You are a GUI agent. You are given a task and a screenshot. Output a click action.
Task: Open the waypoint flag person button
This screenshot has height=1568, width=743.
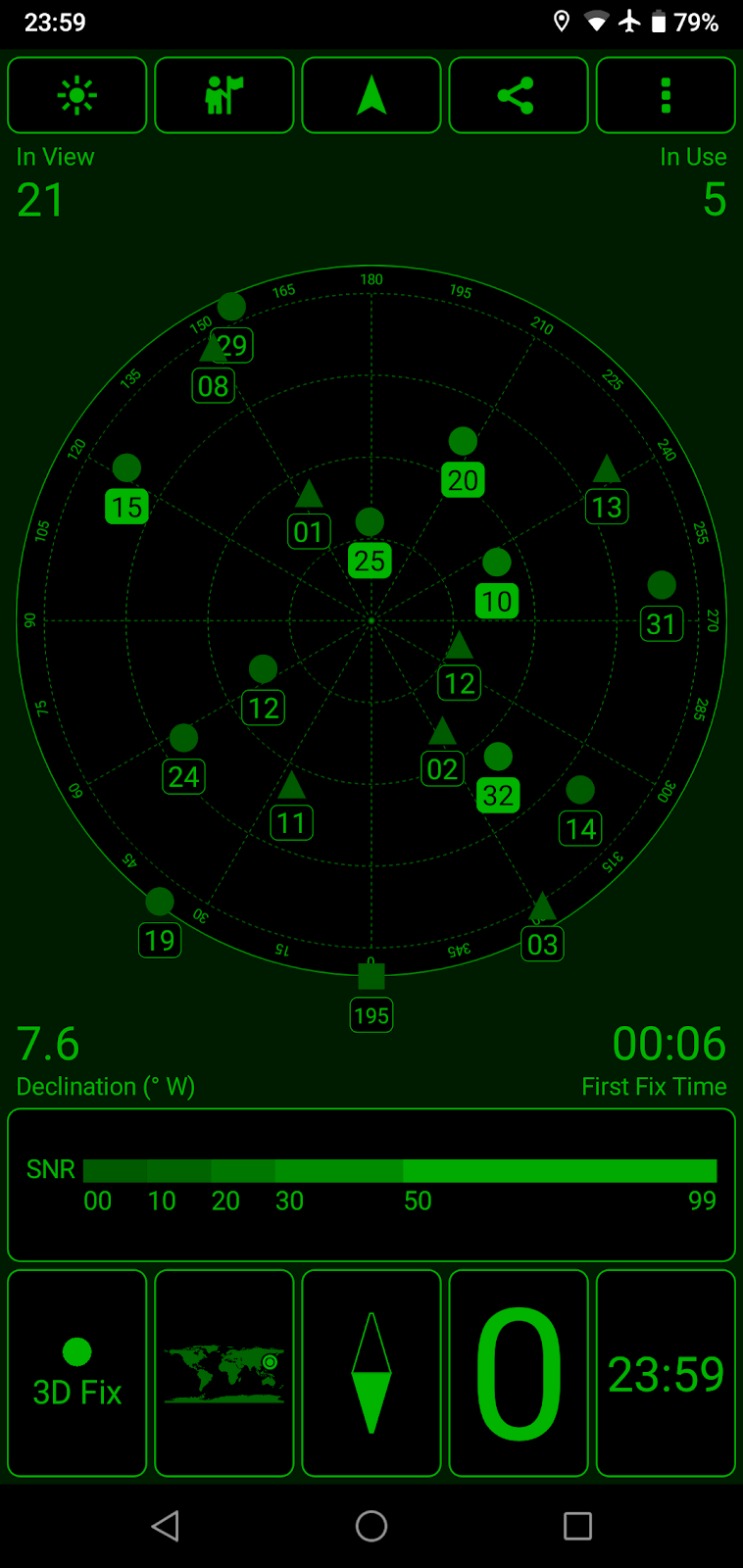[223, 95]
